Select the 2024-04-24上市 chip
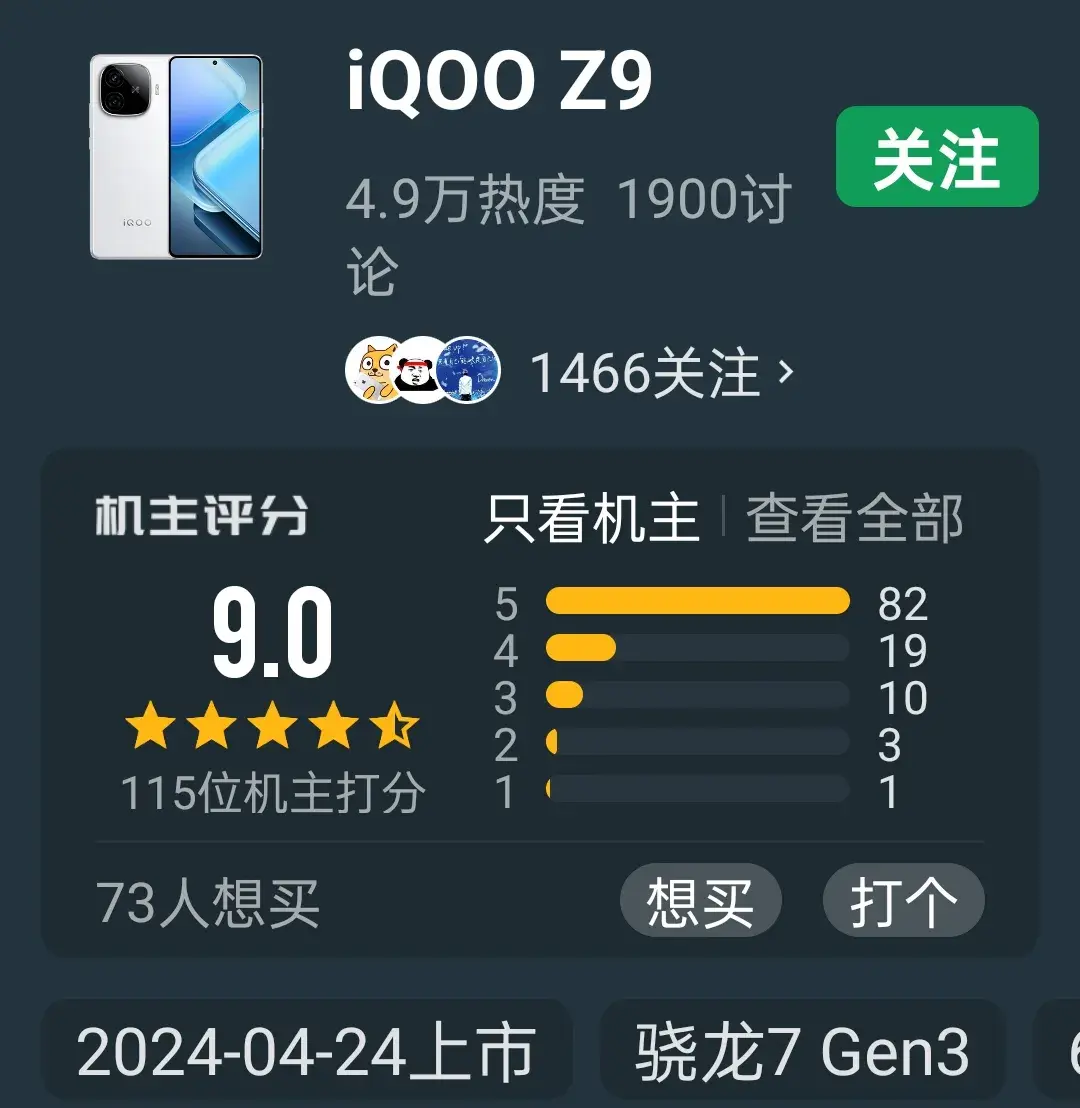The width and height of the screenshot is (1080, 1108). [x=306, y=1053]
